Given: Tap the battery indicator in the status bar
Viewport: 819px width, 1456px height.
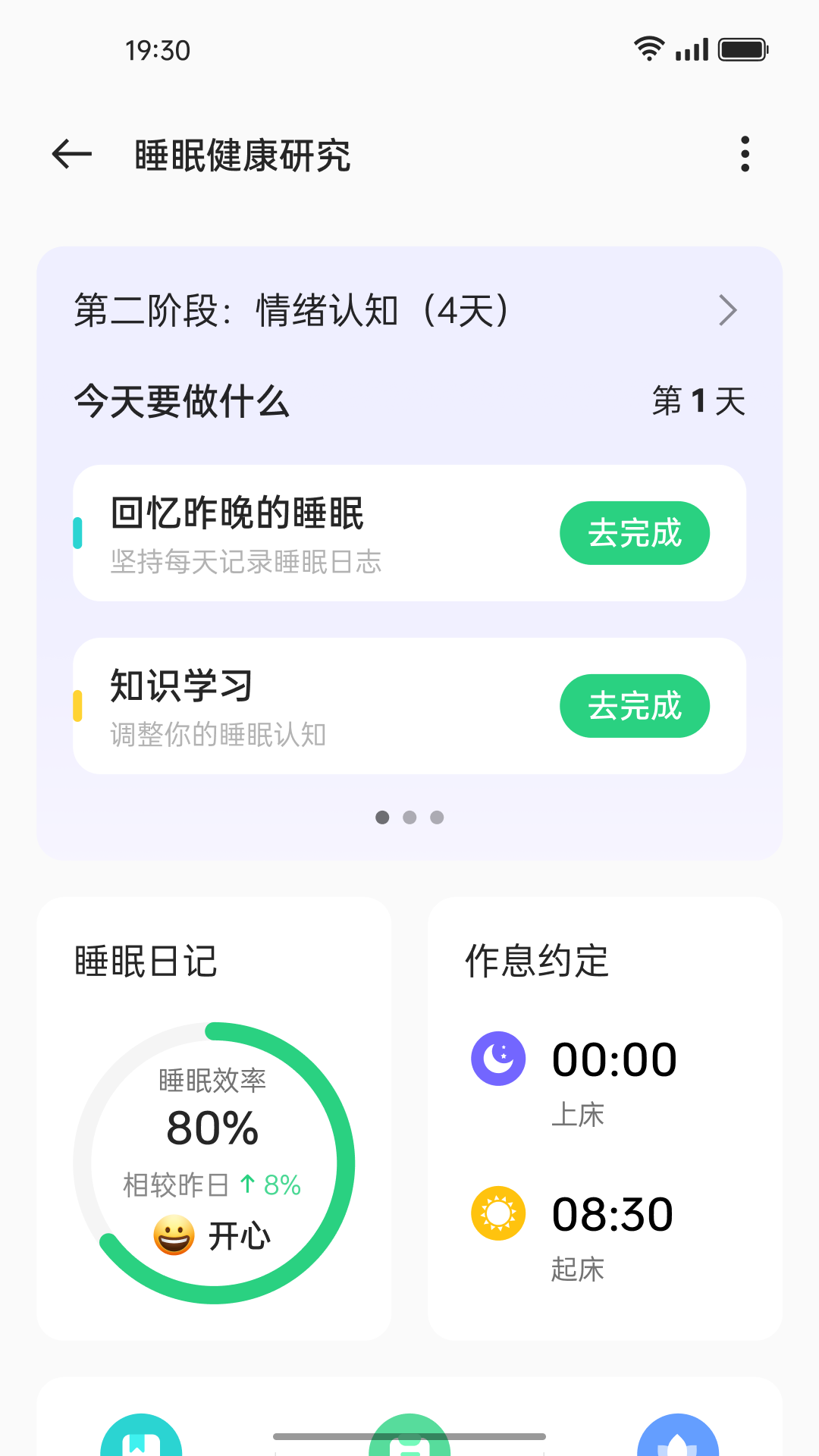Looking at the screenshot, I should [744, 49].
